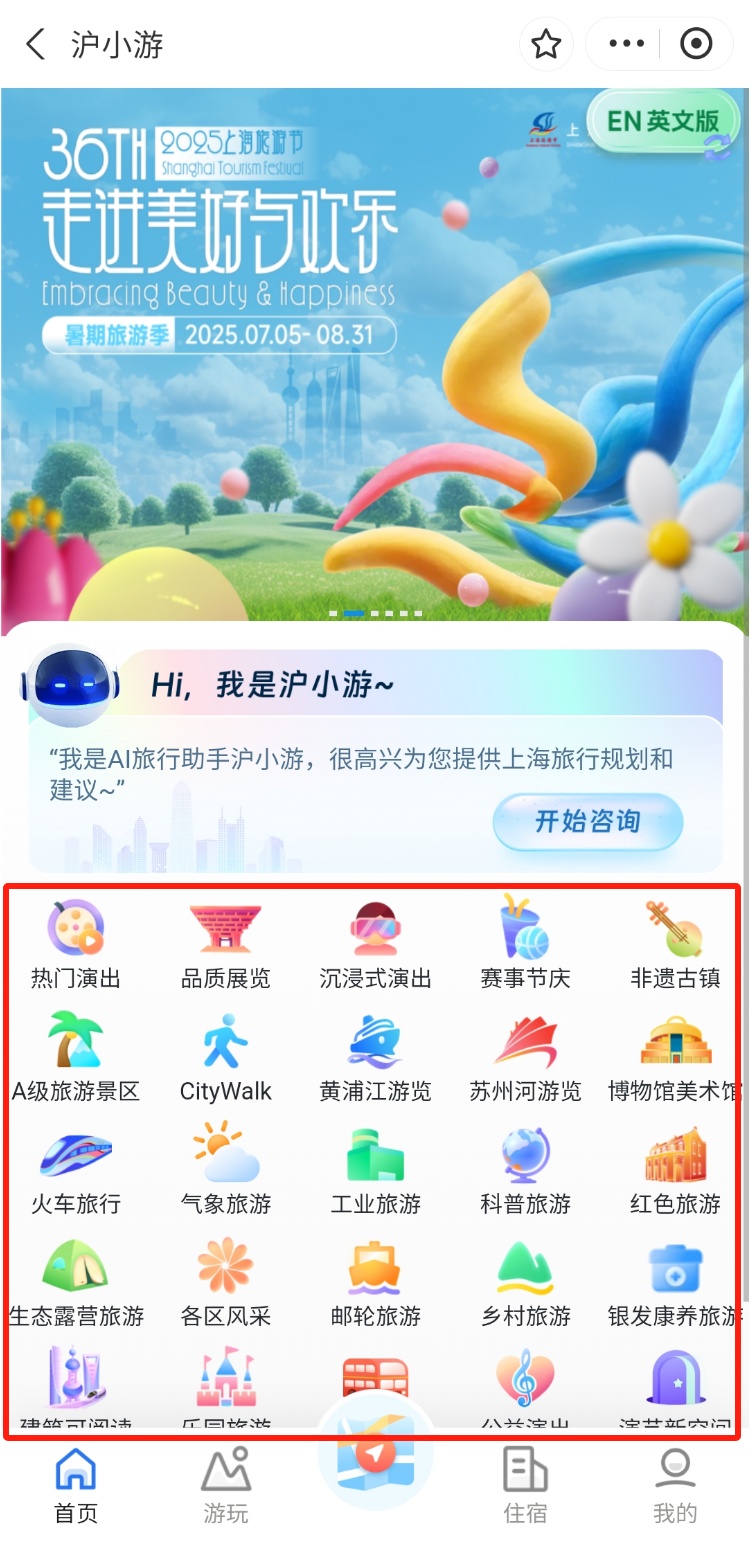
Task: Open 品质展览 category
Action: tap(226, 943)
